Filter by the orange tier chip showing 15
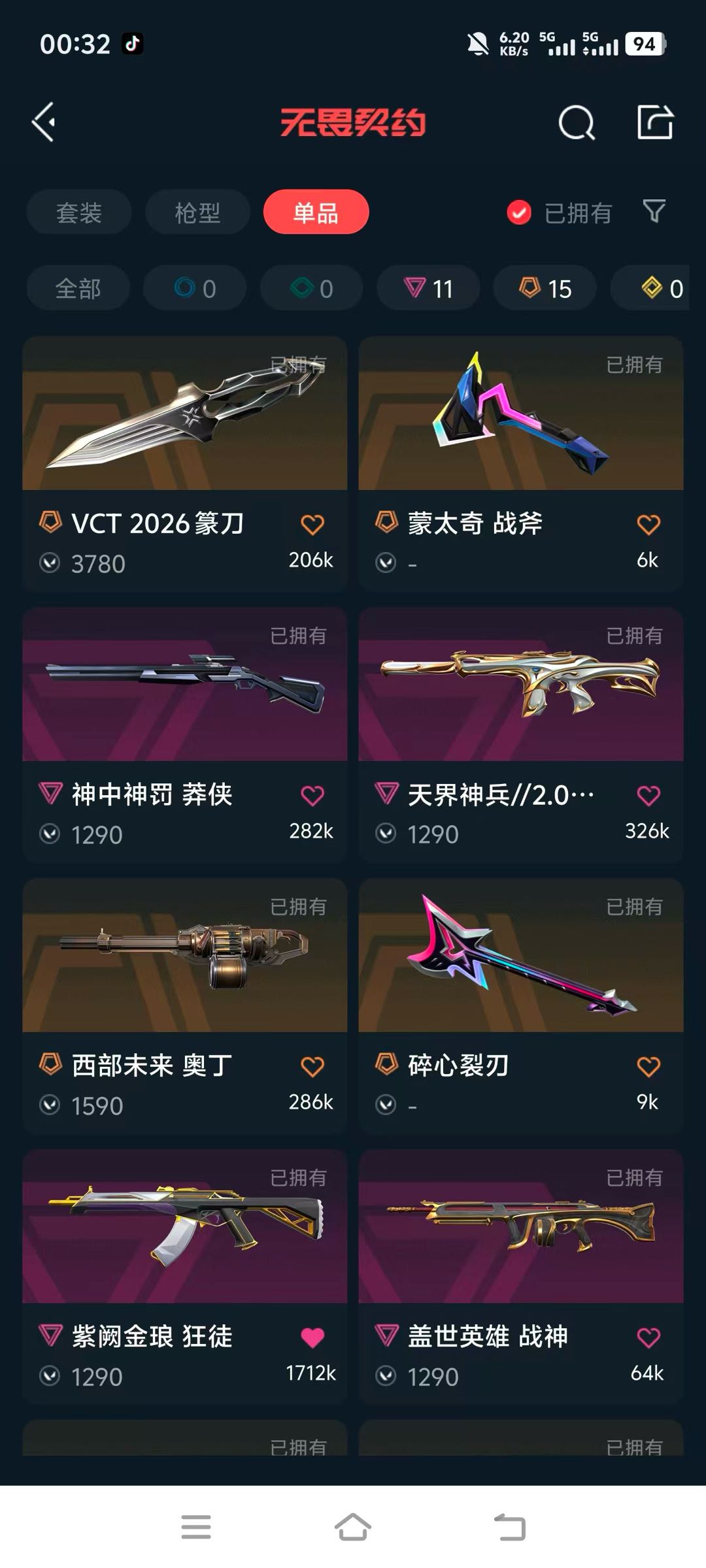Viewport: 706px width, 1568px height. (545, 288)
